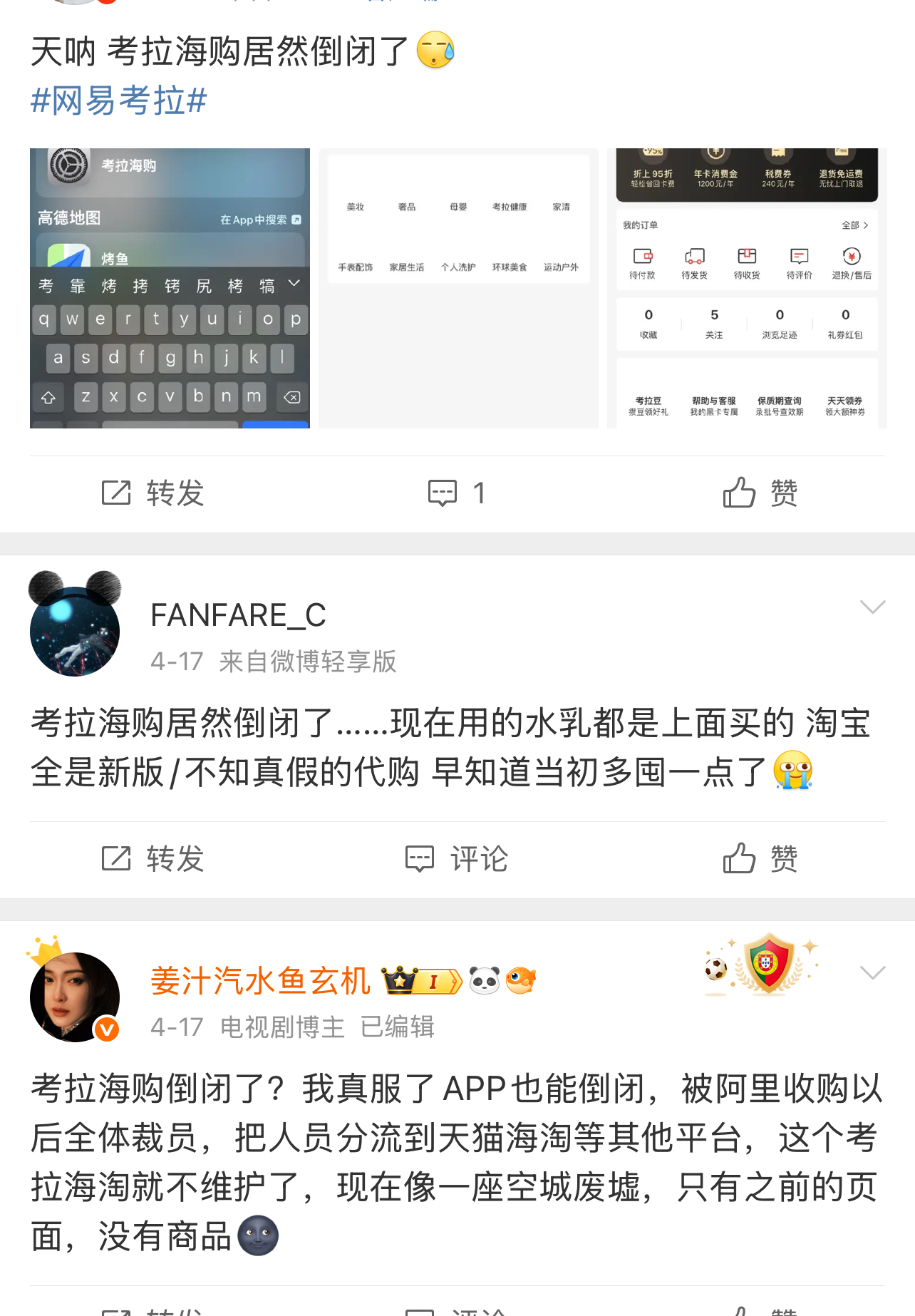The width and height of the screenshot is (915, 1316).
Task: Open the #网易考拉# hashtag link
Action: (x=119, y=100)
